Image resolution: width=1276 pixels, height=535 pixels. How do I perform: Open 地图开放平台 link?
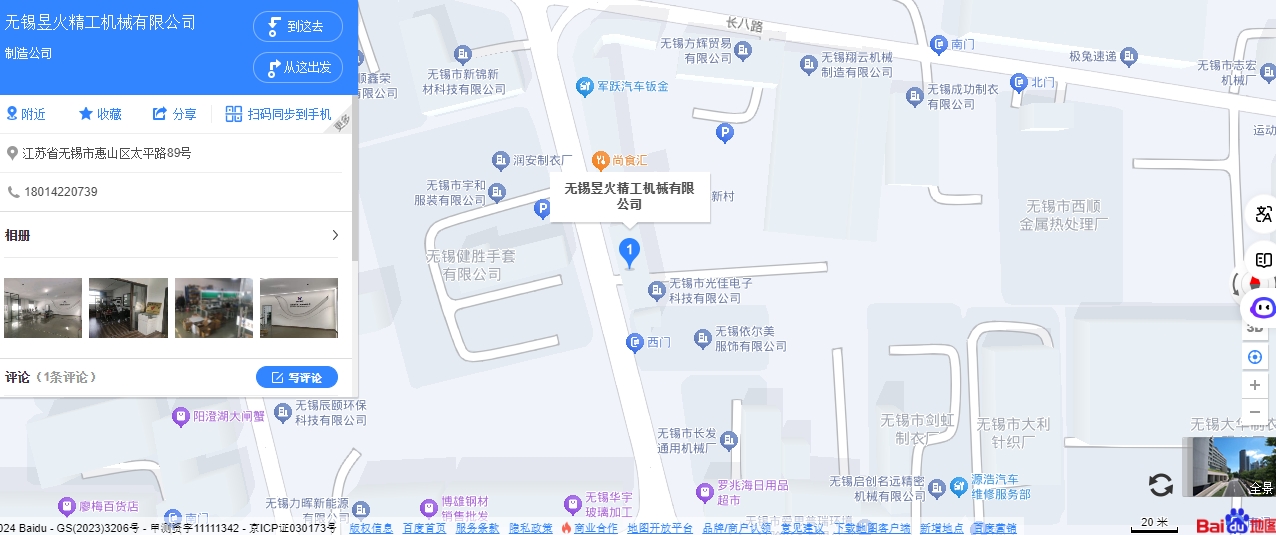coord(660,528)
